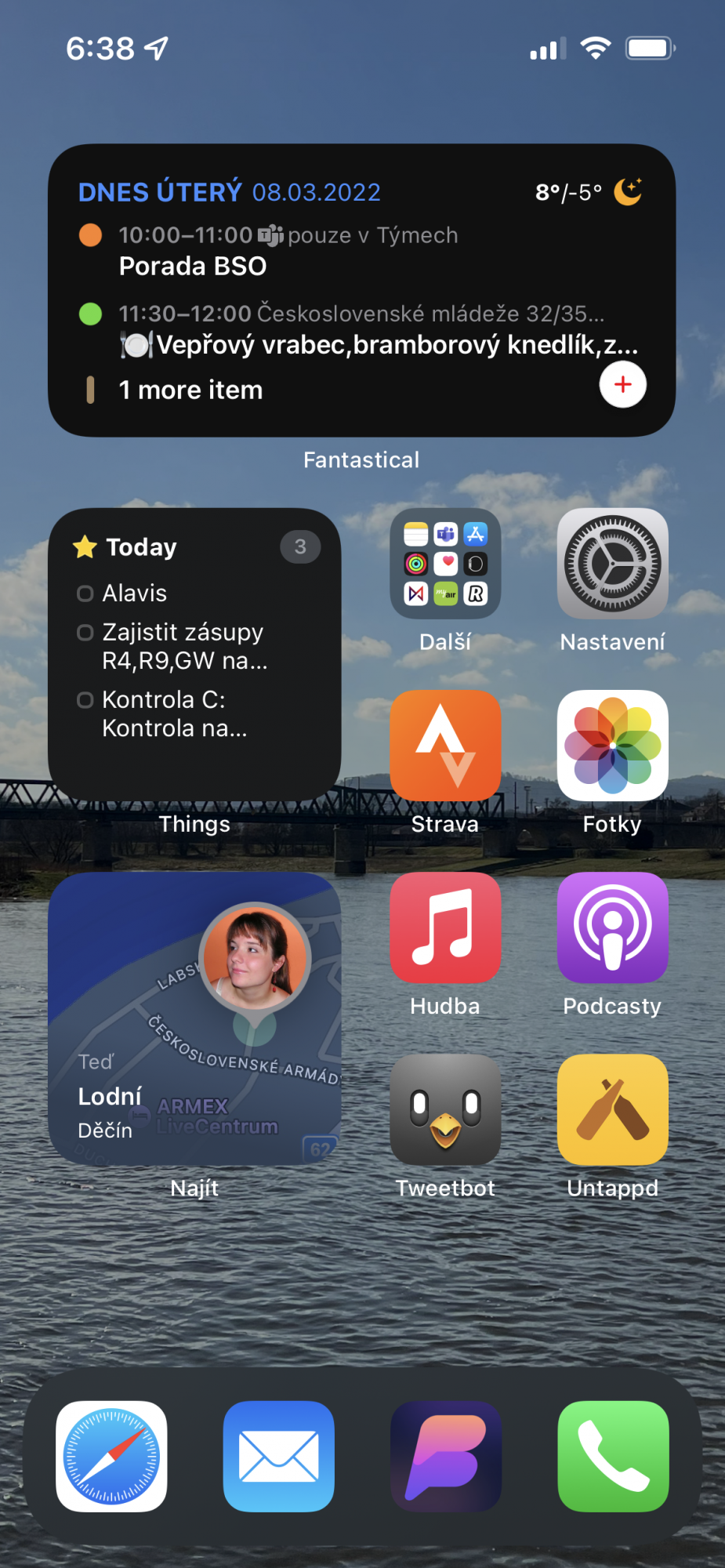
Task: Open the Mail app in the dock
Action: click(278, 1456)
